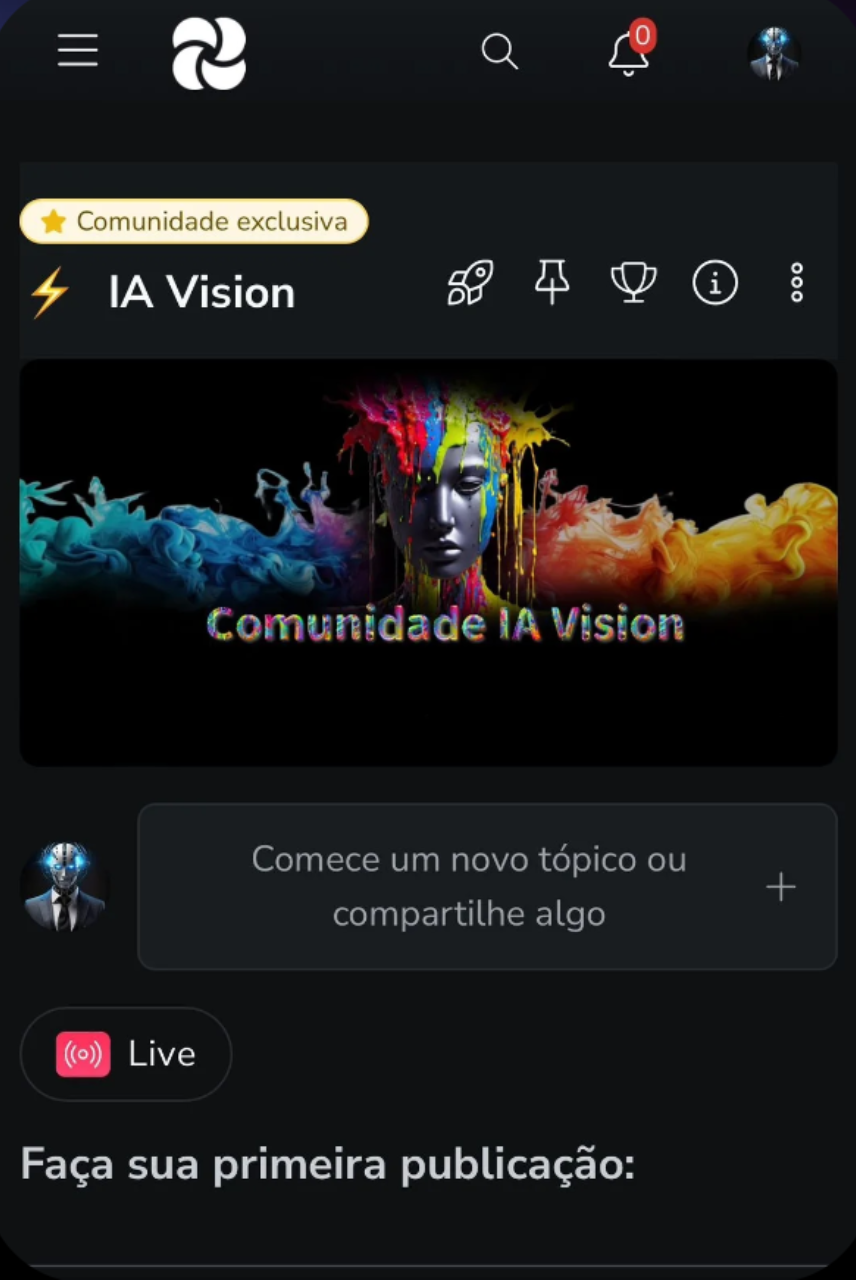Open the platform logo at the top

coord(208,53)
